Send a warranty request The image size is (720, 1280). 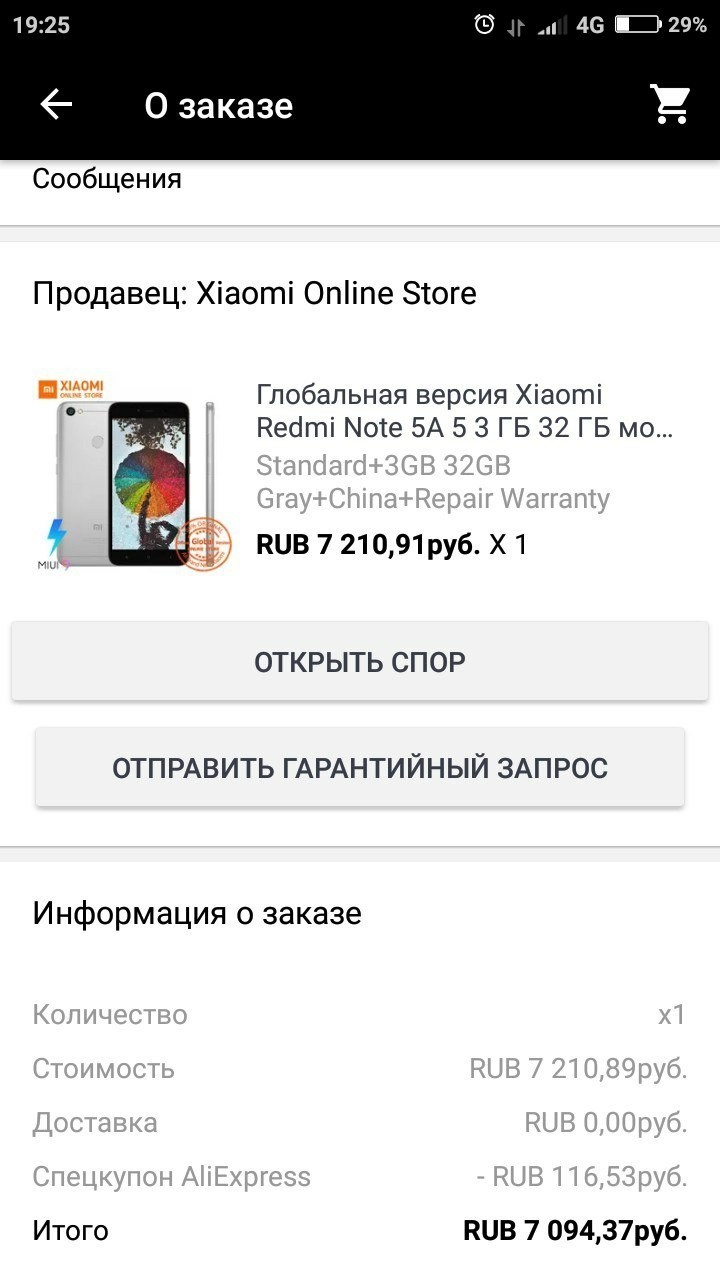[360, 768]
